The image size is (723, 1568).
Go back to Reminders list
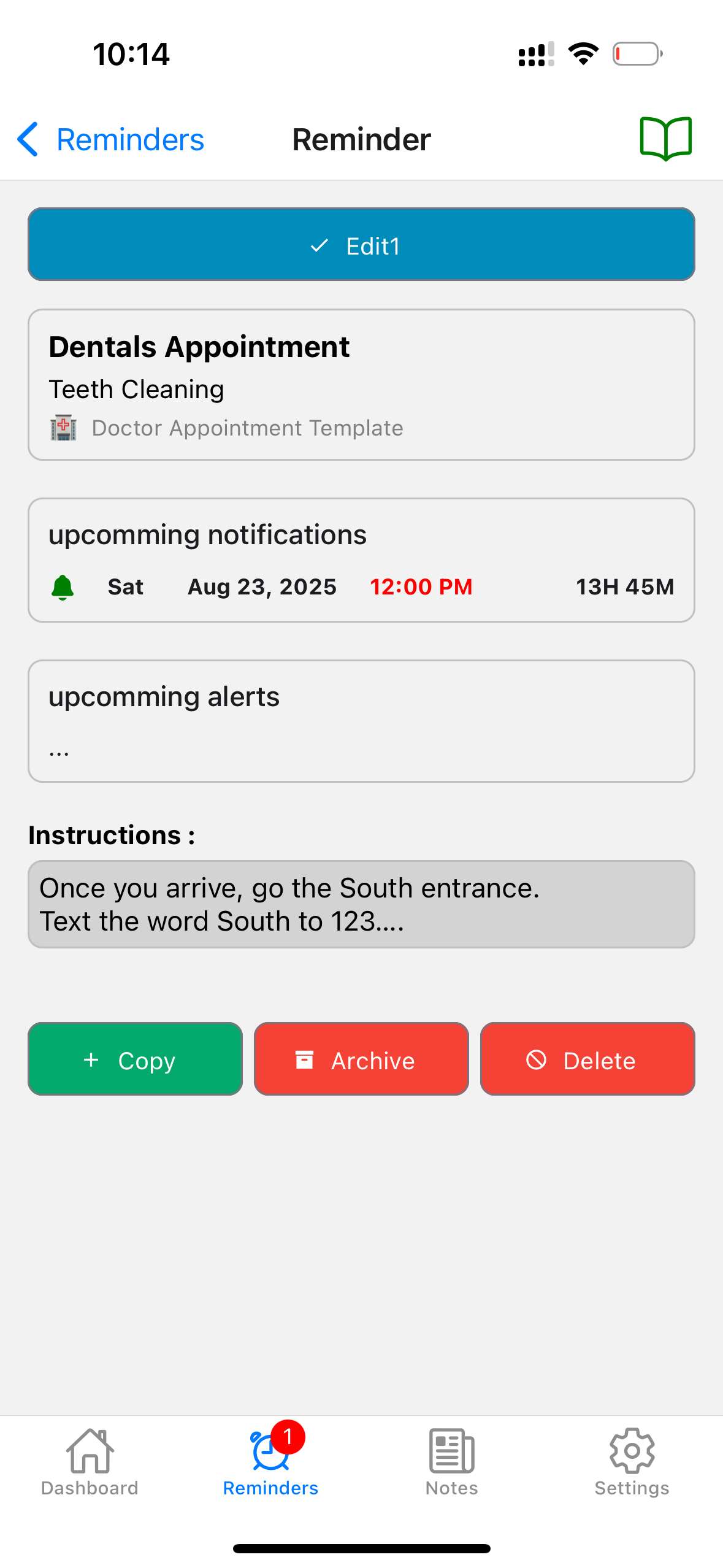click(x=110, y=140)
